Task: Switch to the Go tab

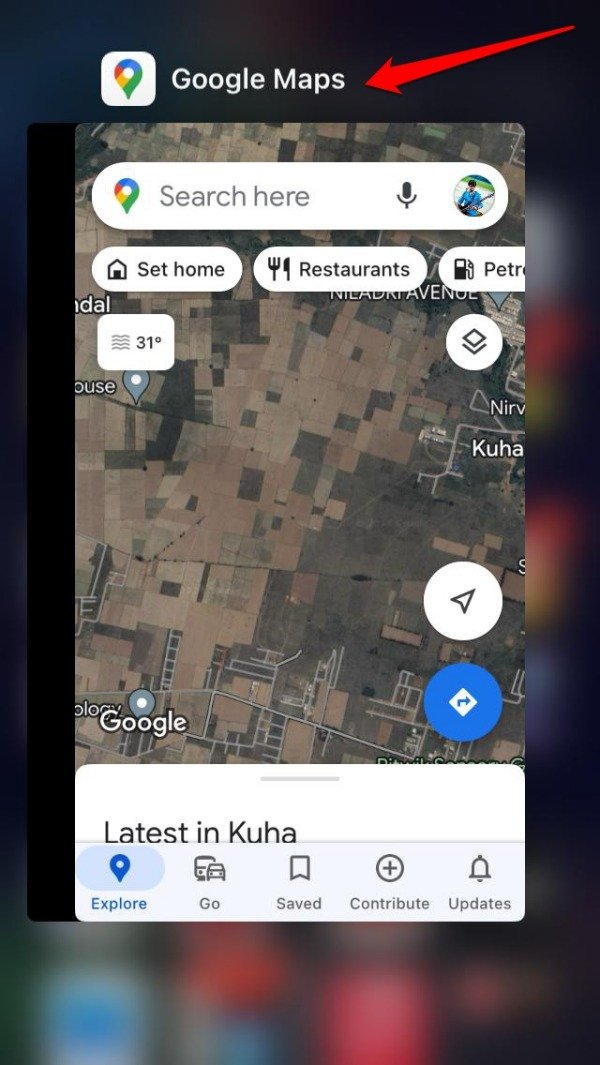Action: click(209, 882)
